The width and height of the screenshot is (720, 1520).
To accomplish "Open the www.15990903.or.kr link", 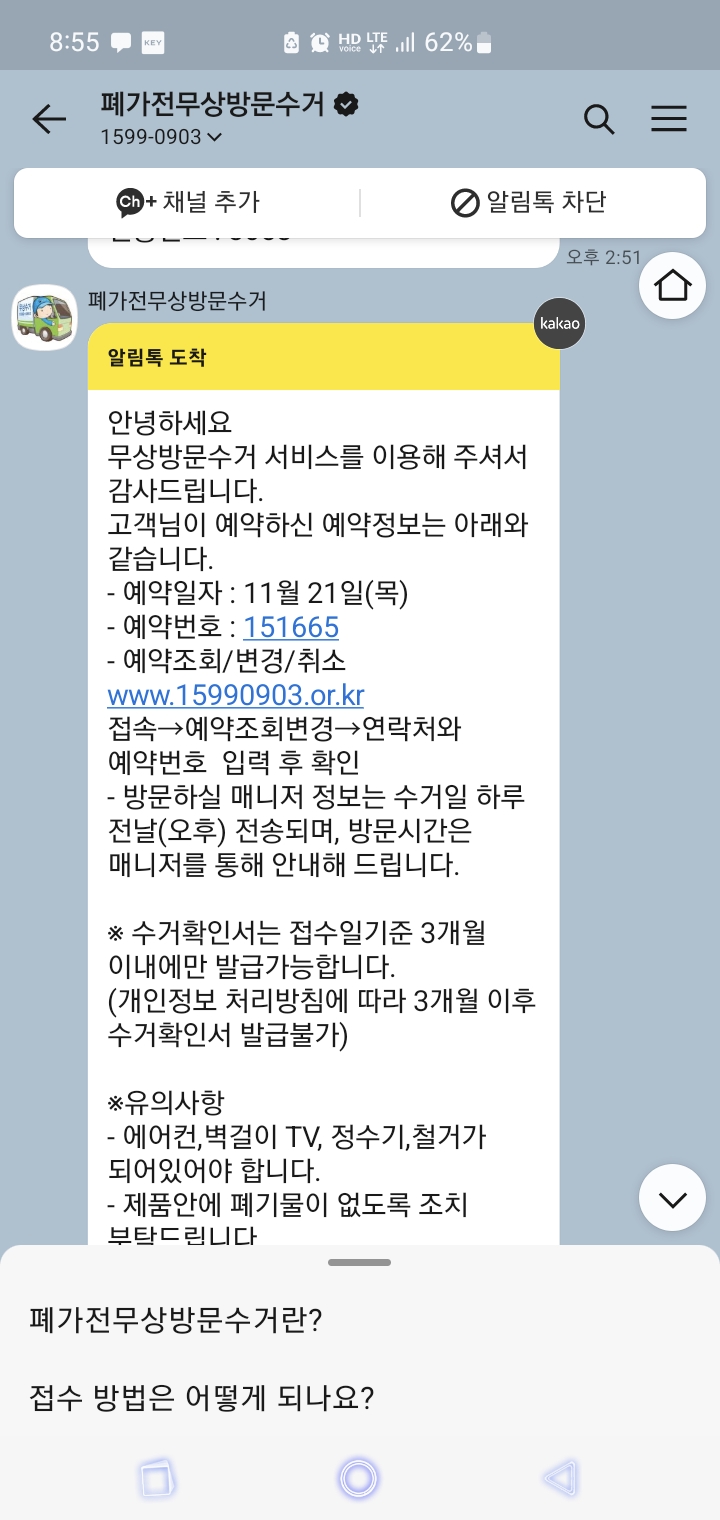I will [x=236, y=695].
